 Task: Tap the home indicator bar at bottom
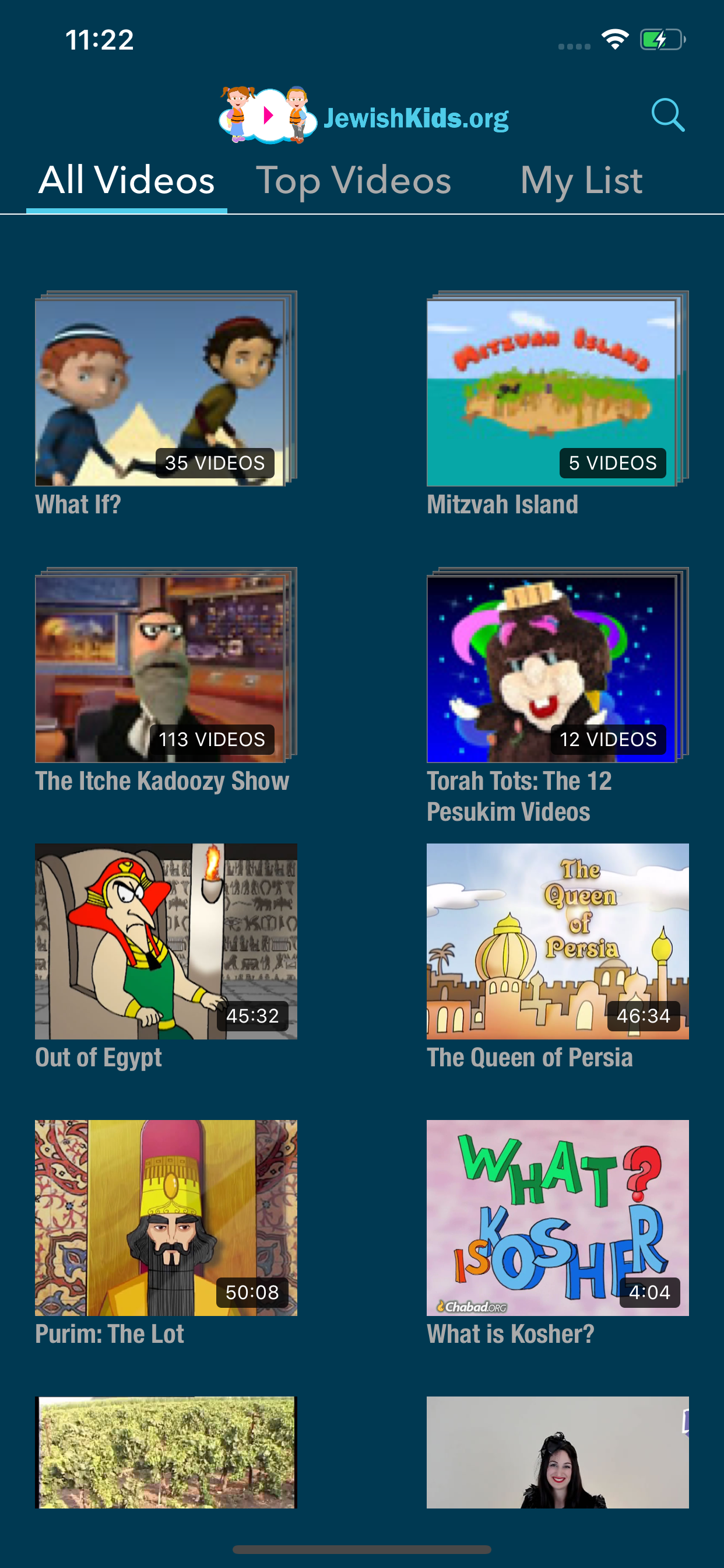pyautogui.click(x=362, y=1549)
